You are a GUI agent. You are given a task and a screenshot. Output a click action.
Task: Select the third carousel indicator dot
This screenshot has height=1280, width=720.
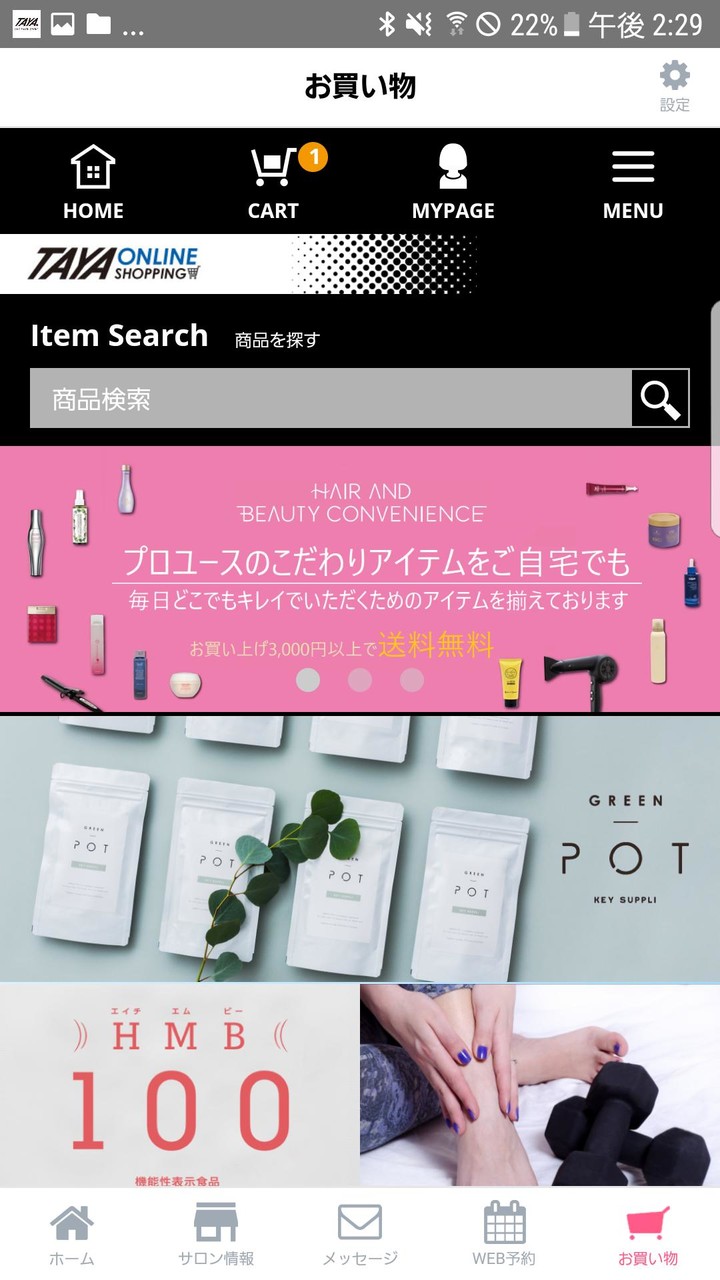click(x=411, y=679)
